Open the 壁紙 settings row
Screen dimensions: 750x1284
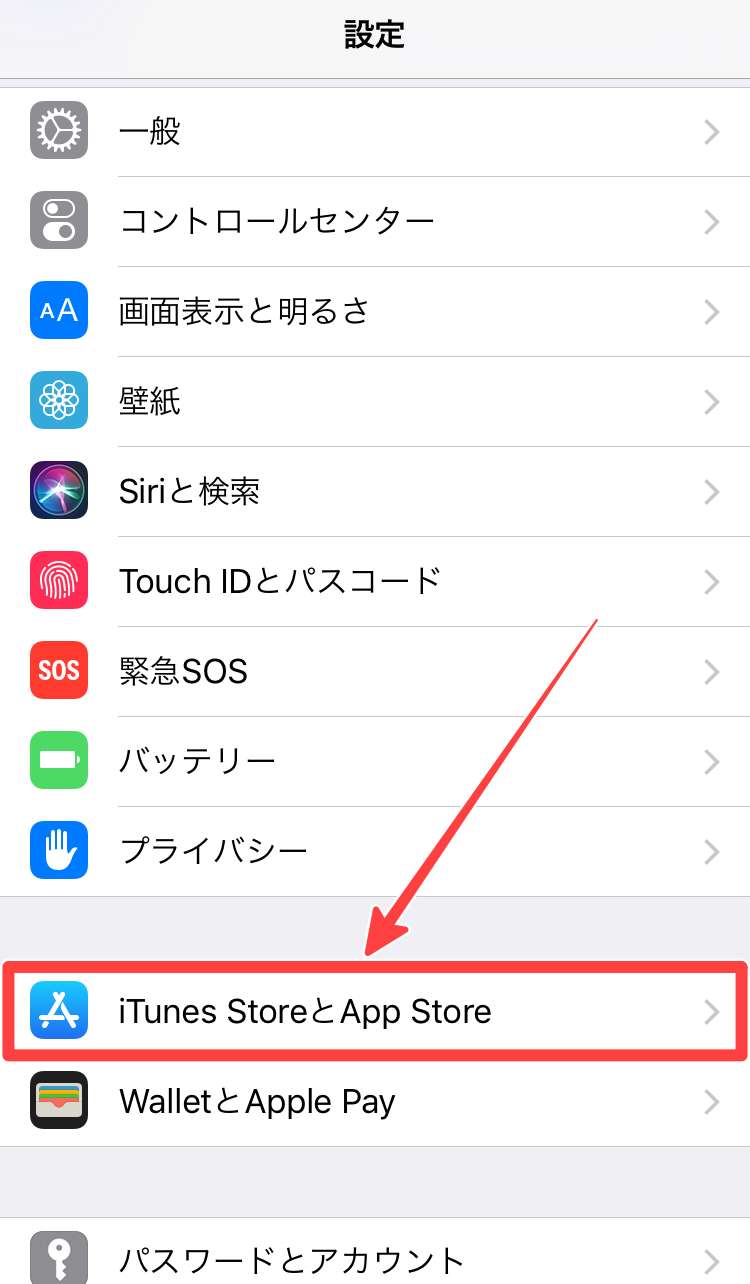point(375,401)
